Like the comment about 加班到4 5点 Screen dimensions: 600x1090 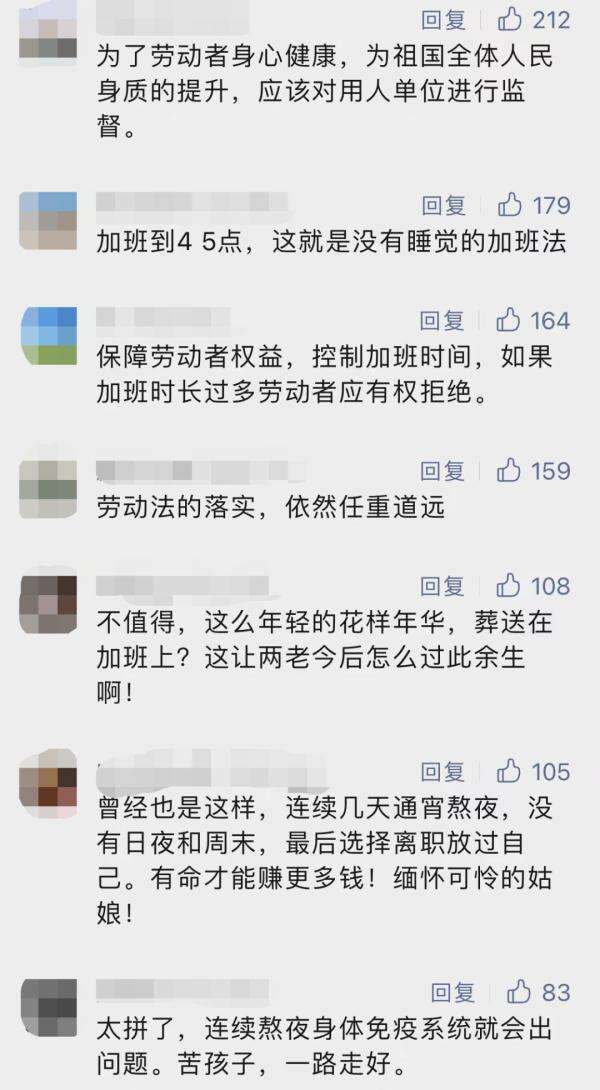pyautogui.click(x=510, y=205)
